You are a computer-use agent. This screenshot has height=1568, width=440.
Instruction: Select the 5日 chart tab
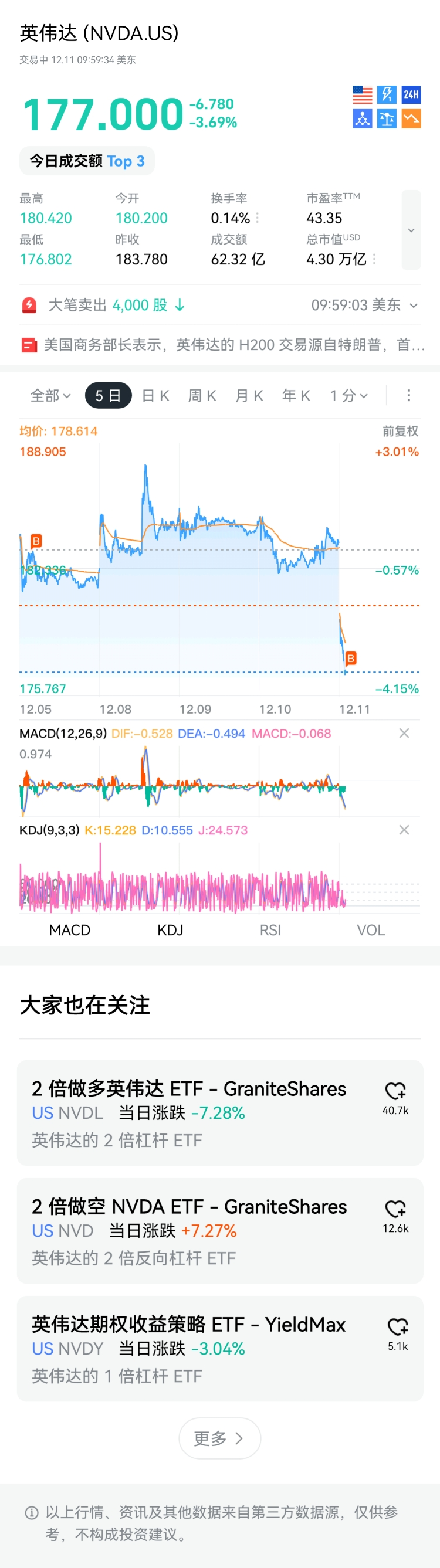pos(109,396)
